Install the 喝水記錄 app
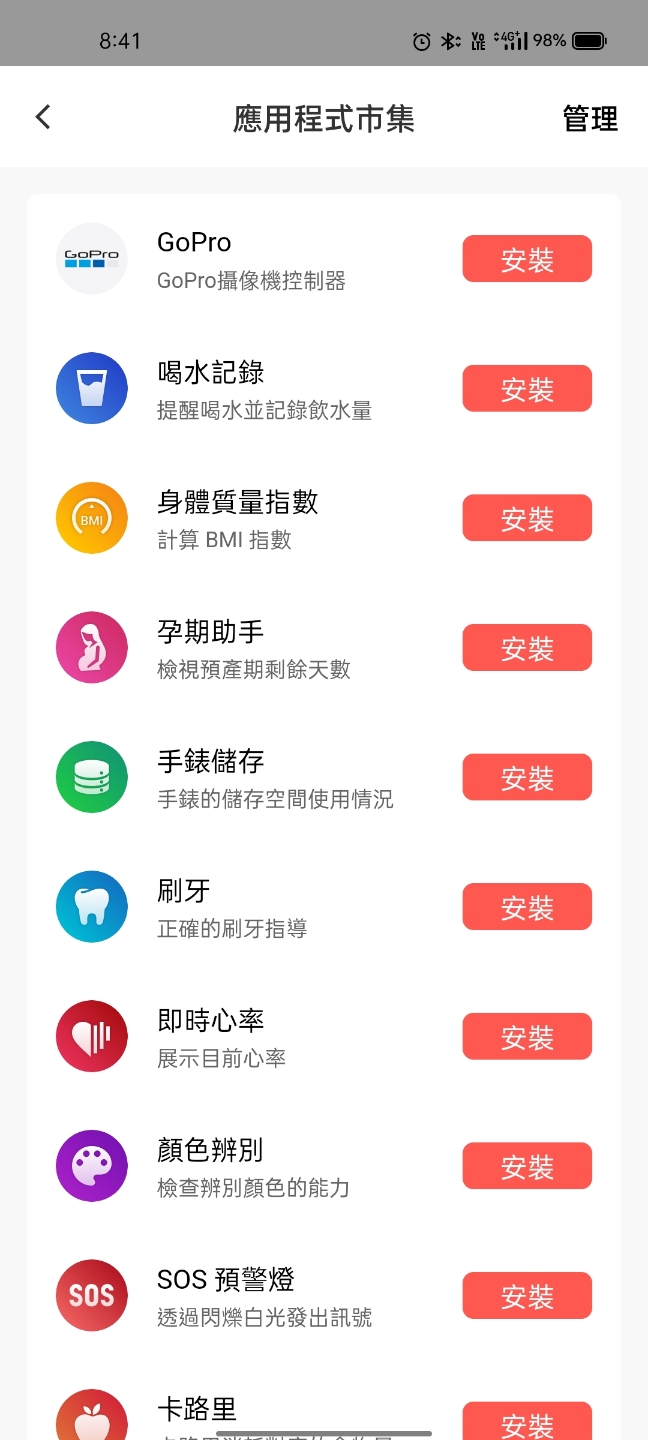648x1440 pixels. (527, 389)
